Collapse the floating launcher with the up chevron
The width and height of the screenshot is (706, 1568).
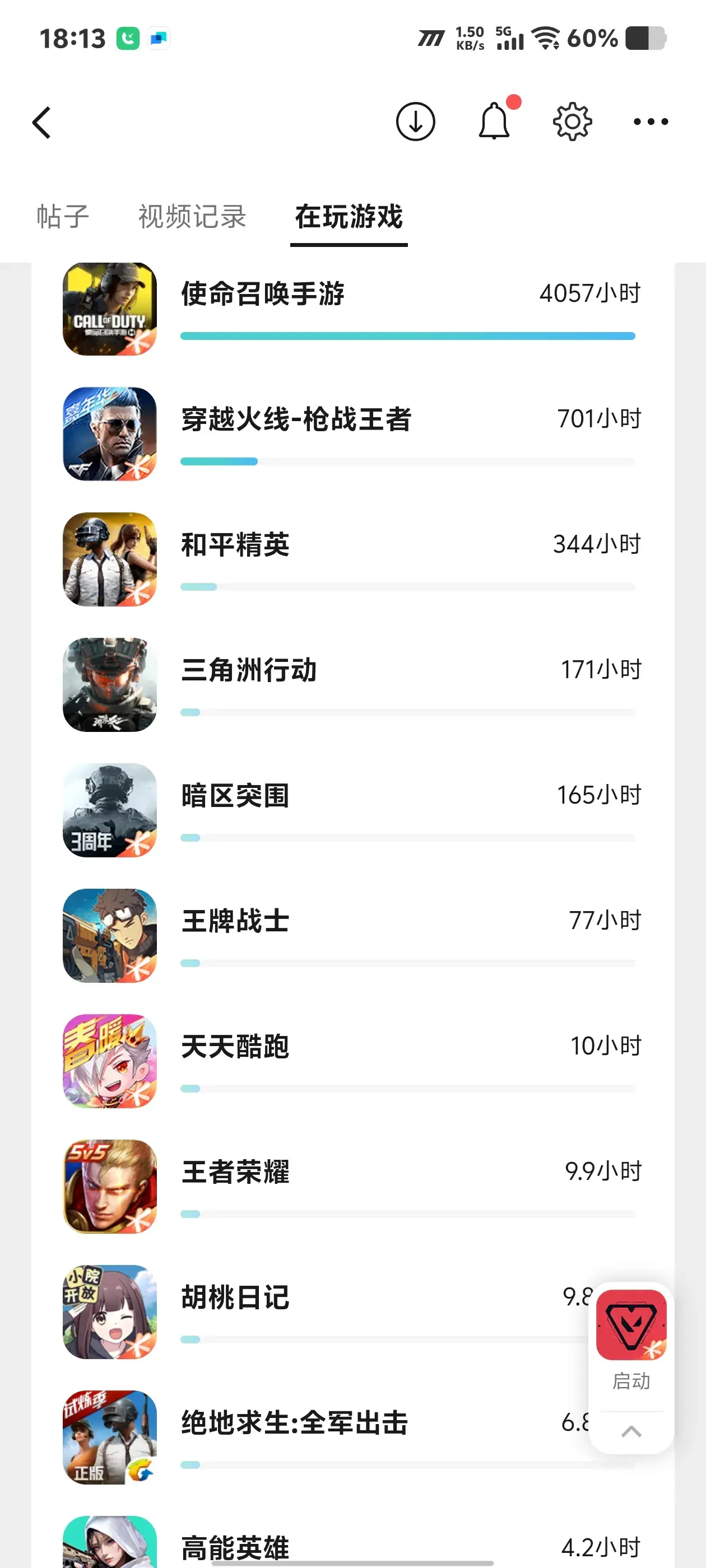point(631,1432)
